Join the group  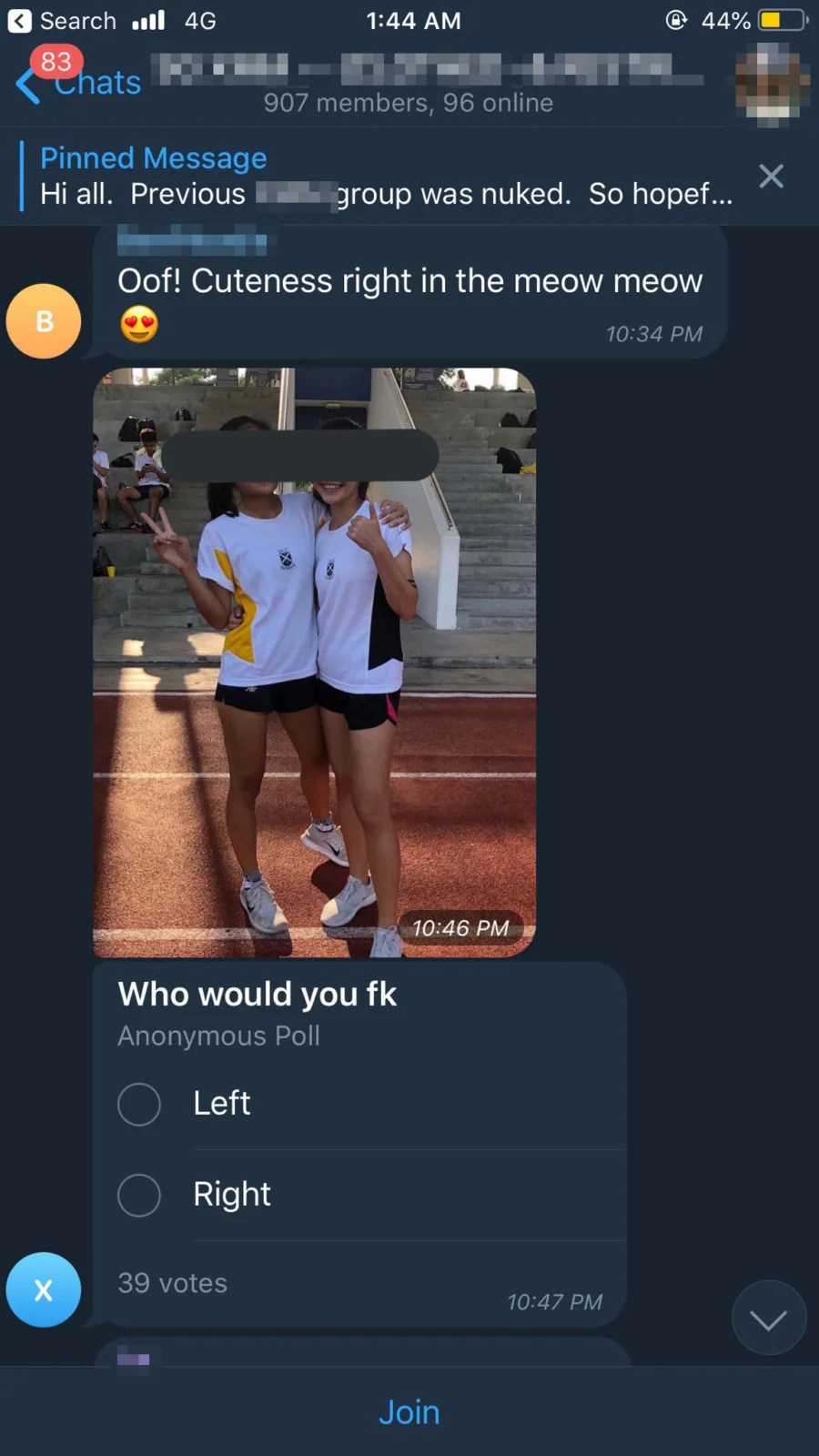click(409, 1411)
